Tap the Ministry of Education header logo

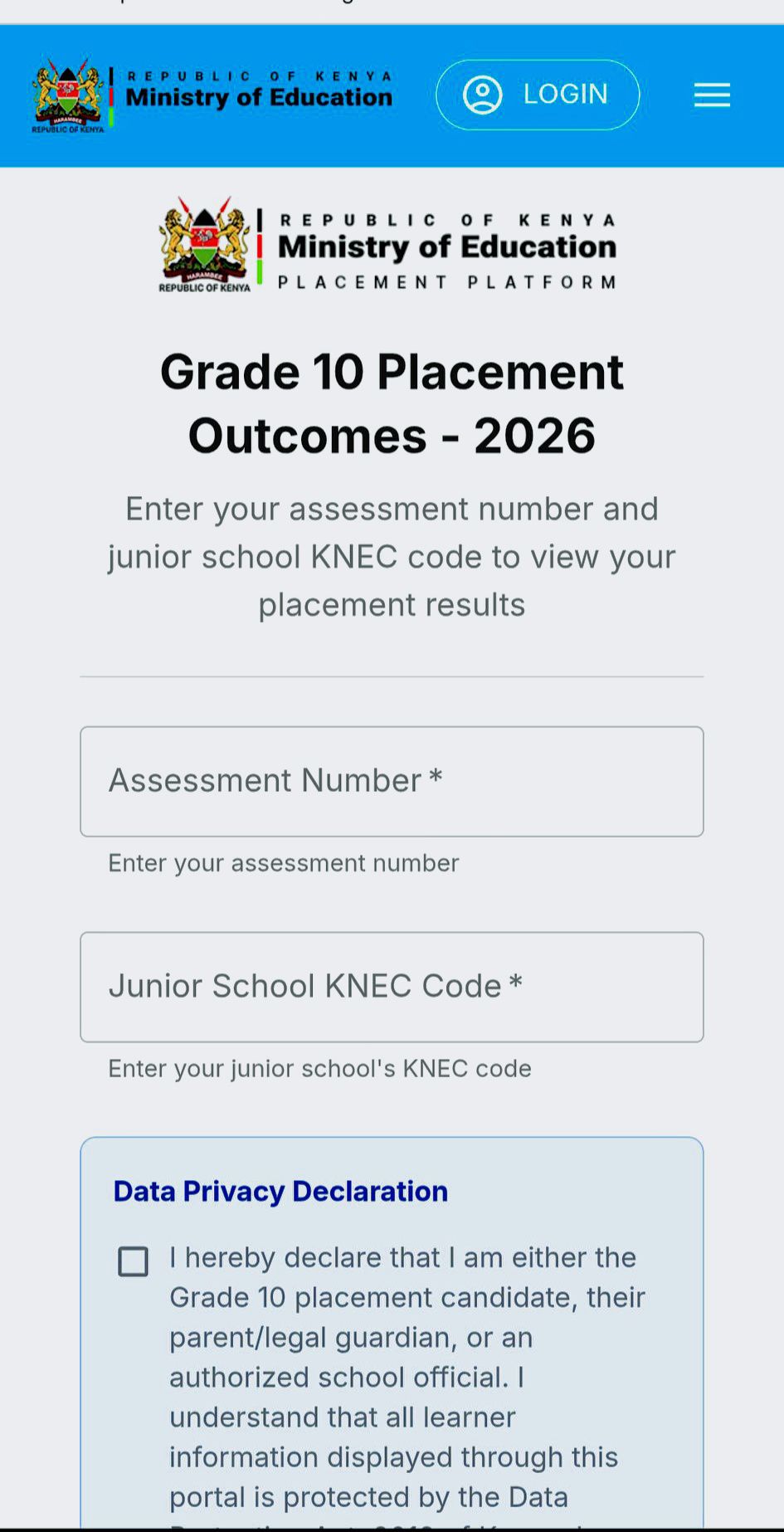click(x=212, y=95)
